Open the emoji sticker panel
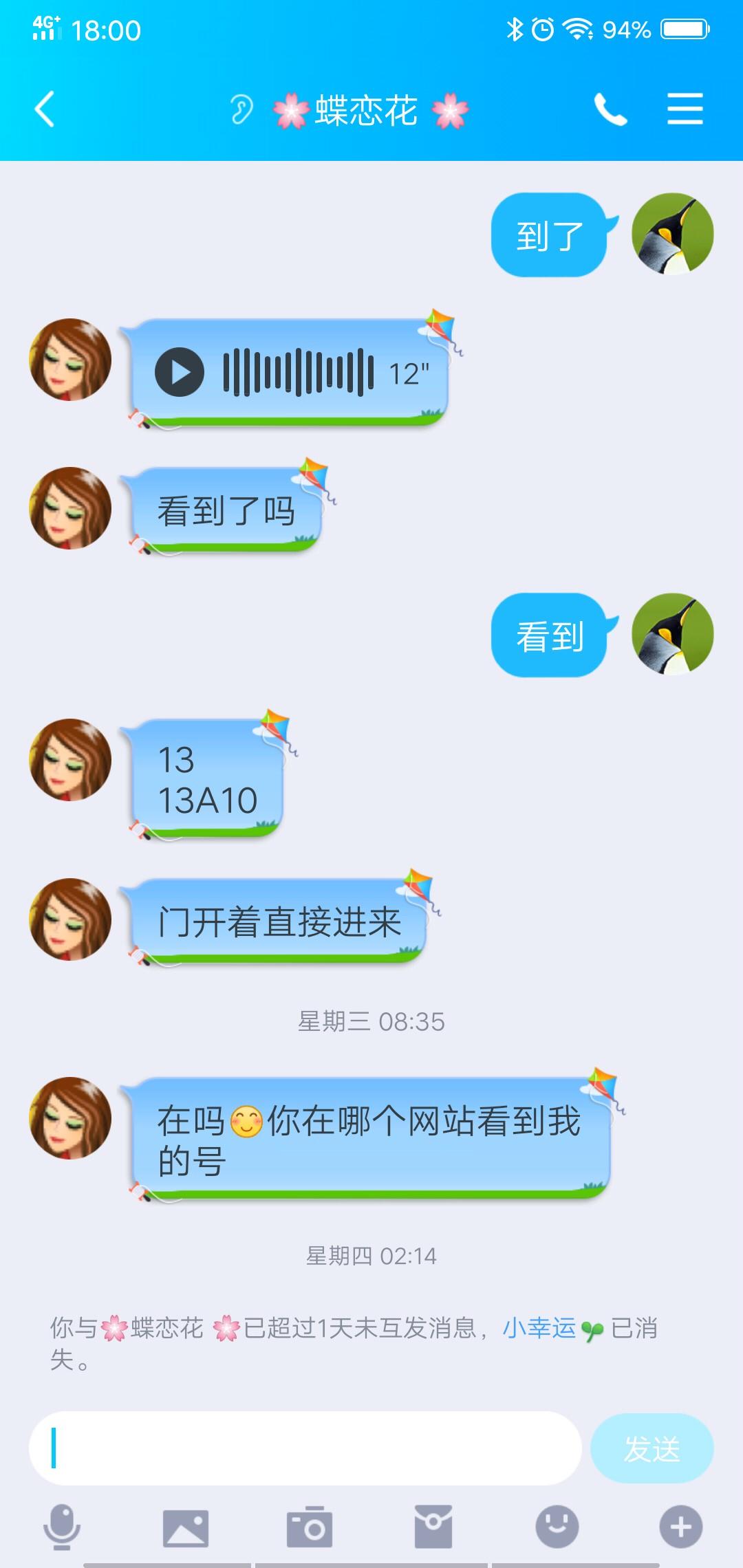The width and height of the screenshot is (743, 1568). point(557,1527)
